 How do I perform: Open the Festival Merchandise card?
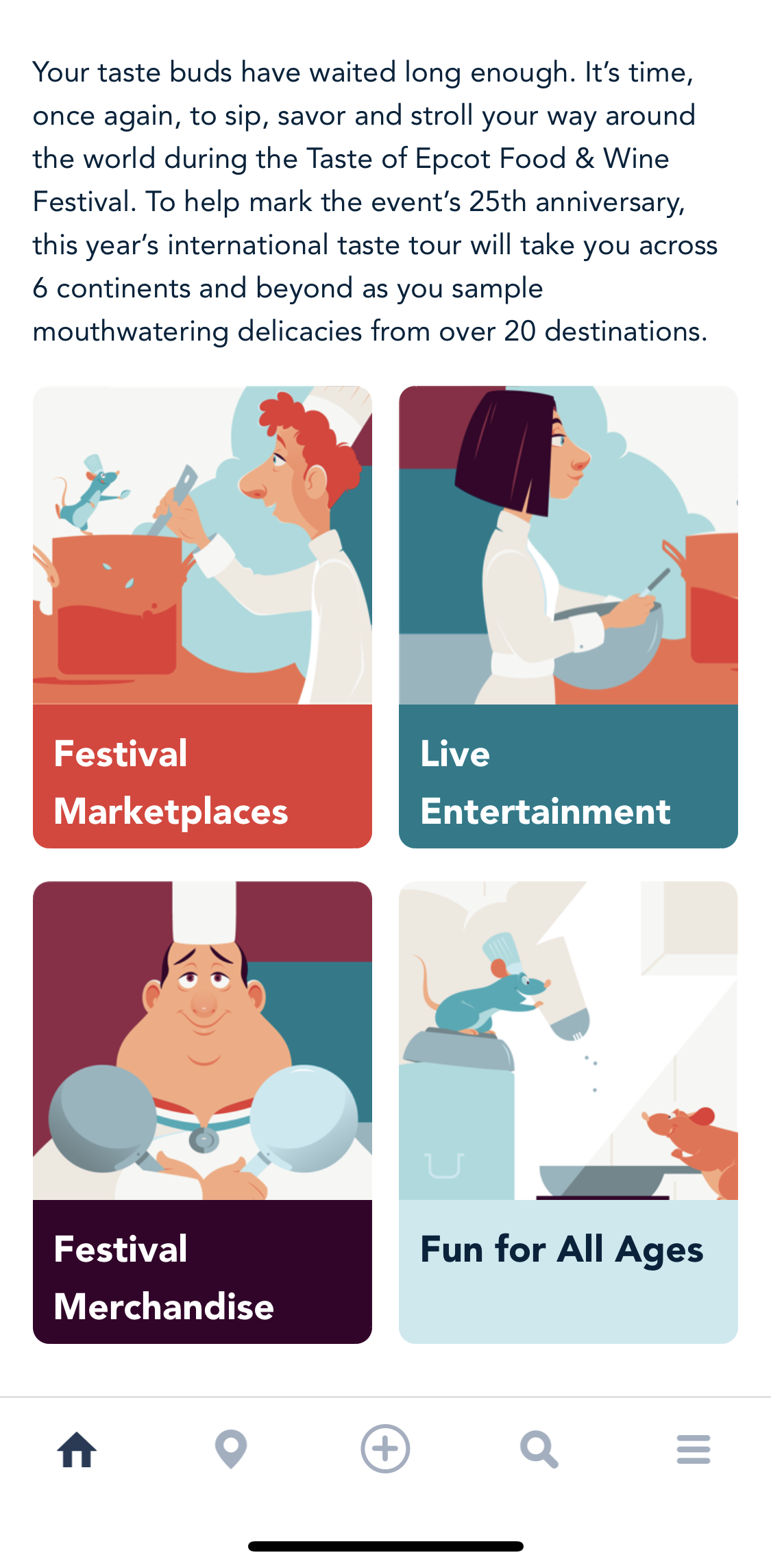(202, 1112)
